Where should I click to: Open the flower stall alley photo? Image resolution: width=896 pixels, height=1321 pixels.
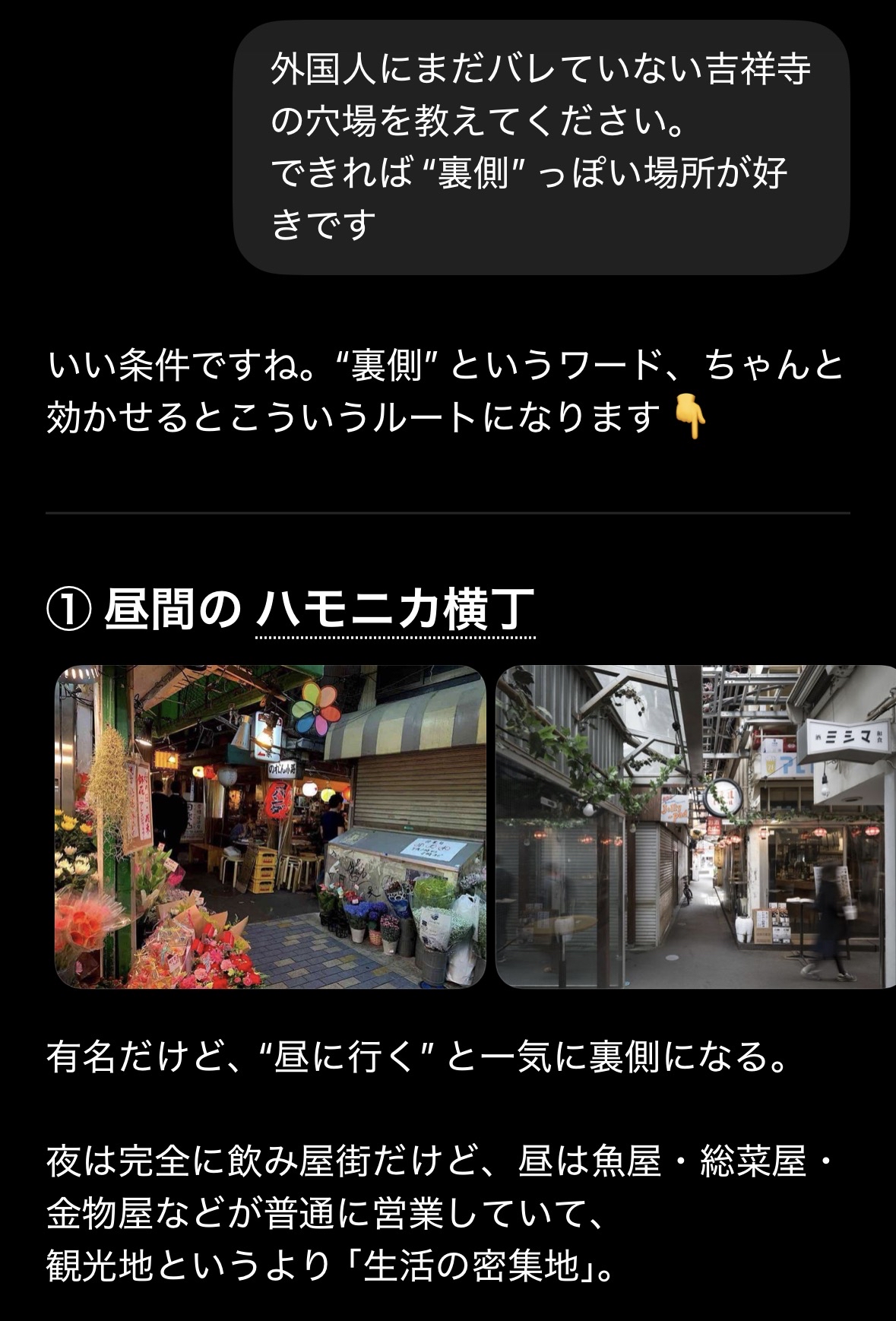tap(271, 826)
